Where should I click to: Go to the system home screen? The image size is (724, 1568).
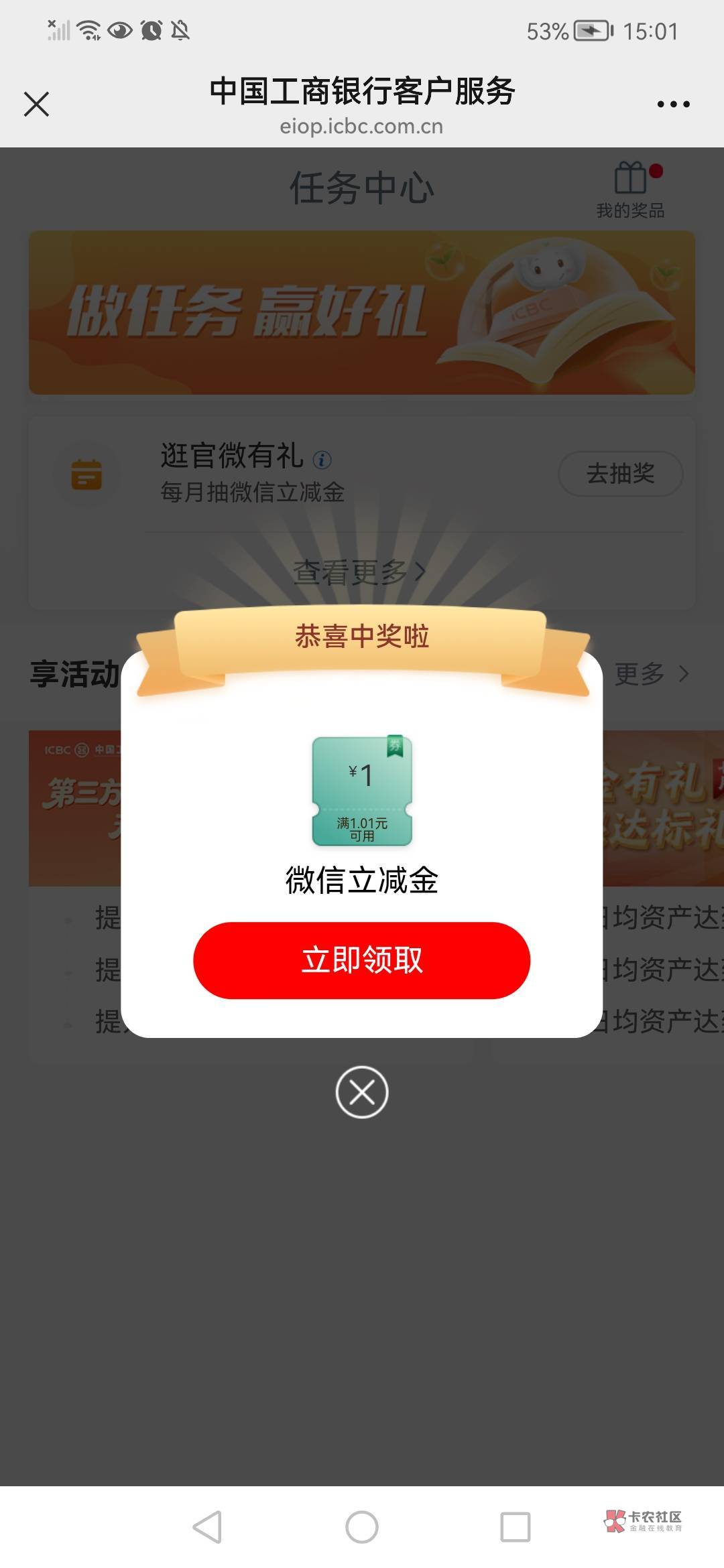362,1526
